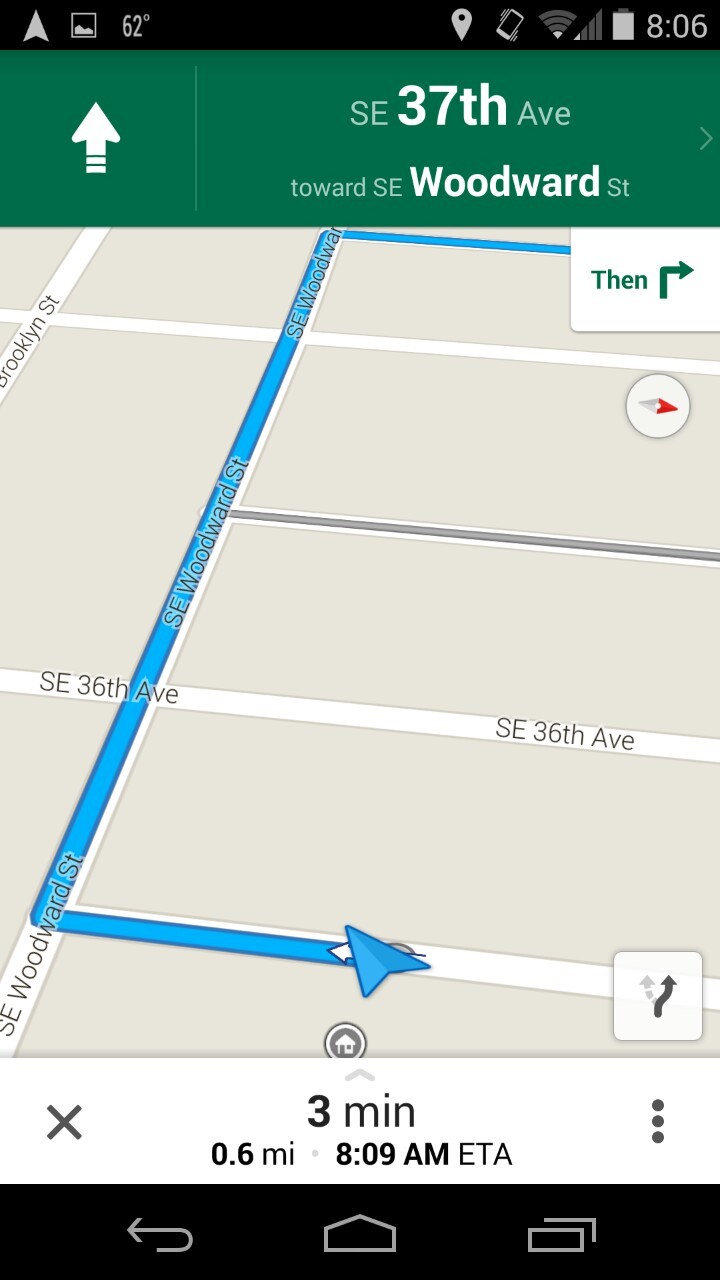This screenshot has width=720, height=1280.
Task: Open recent apps from navigation bar
Action: pyautogui.click(x=561, y=1234)
